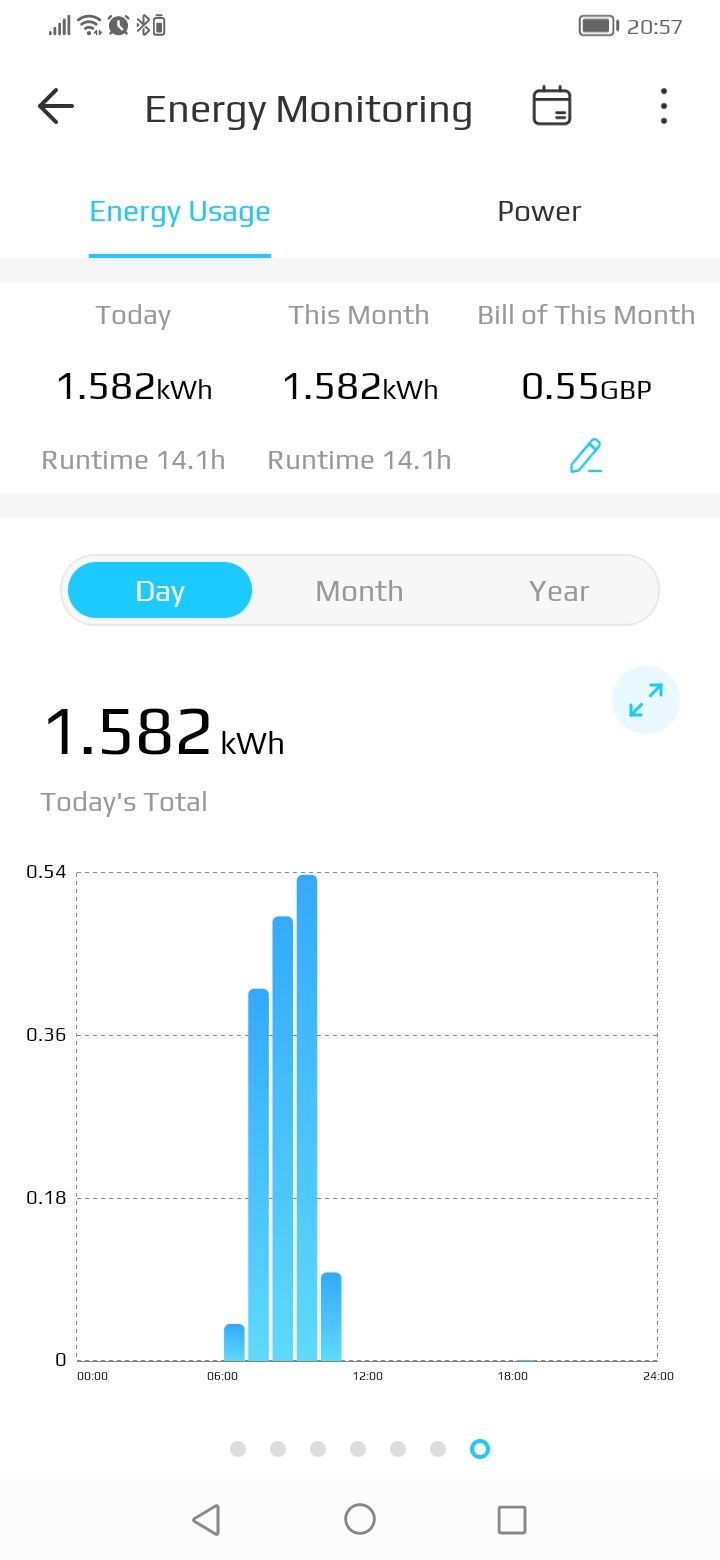Select the Energy Usage tab
The width and height of the screenshot is (720, 1560).
coord(180,211)
